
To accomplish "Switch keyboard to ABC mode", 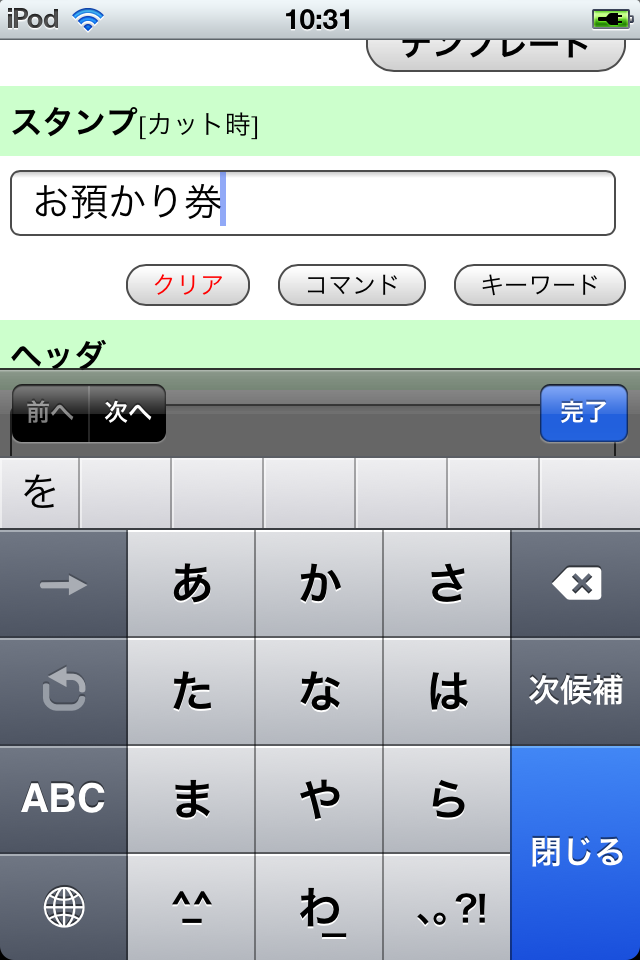I will (x=64, y=799).
